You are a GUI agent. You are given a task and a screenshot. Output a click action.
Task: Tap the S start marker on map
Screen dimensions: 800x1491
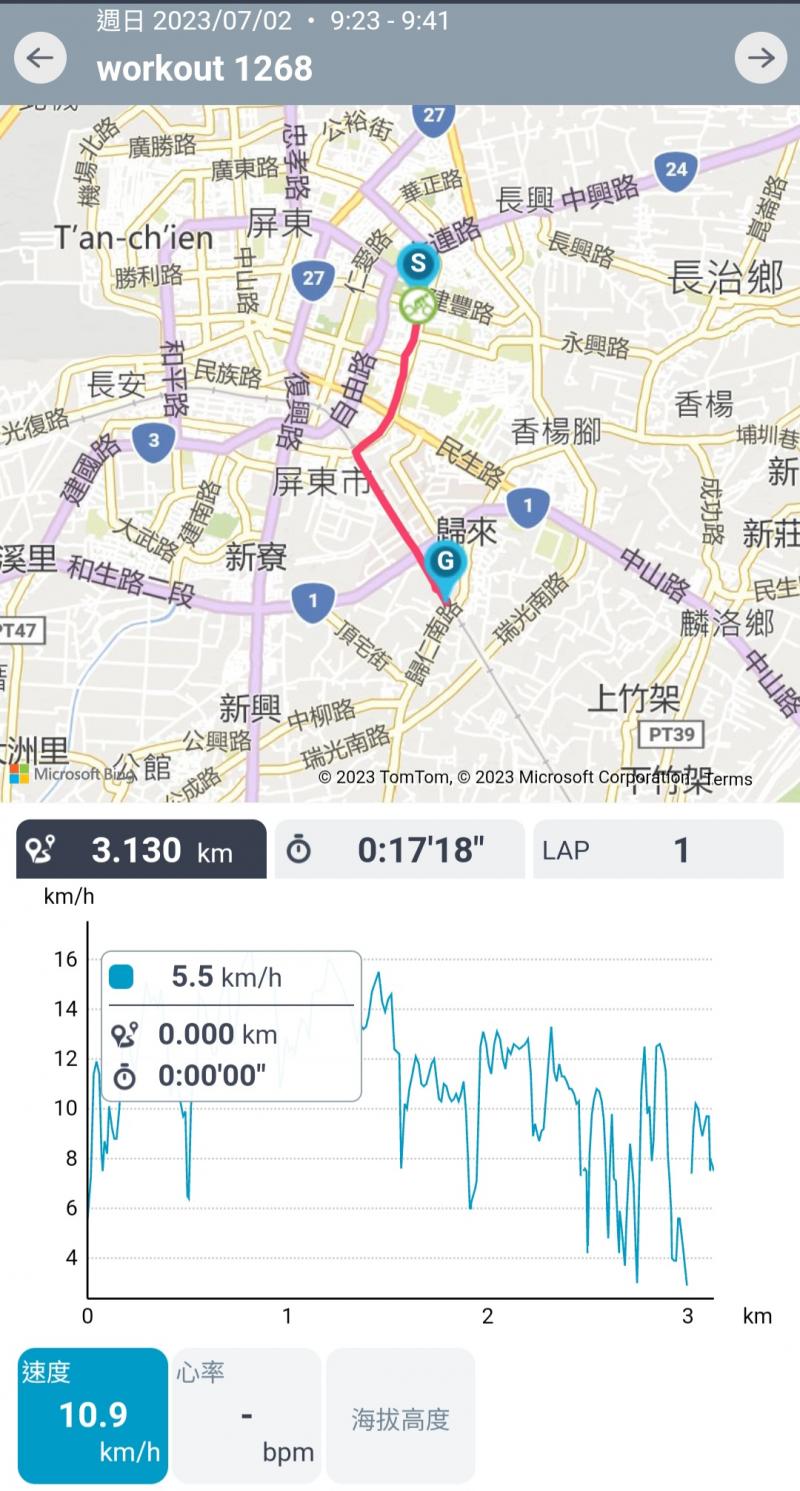pos(418,264)
